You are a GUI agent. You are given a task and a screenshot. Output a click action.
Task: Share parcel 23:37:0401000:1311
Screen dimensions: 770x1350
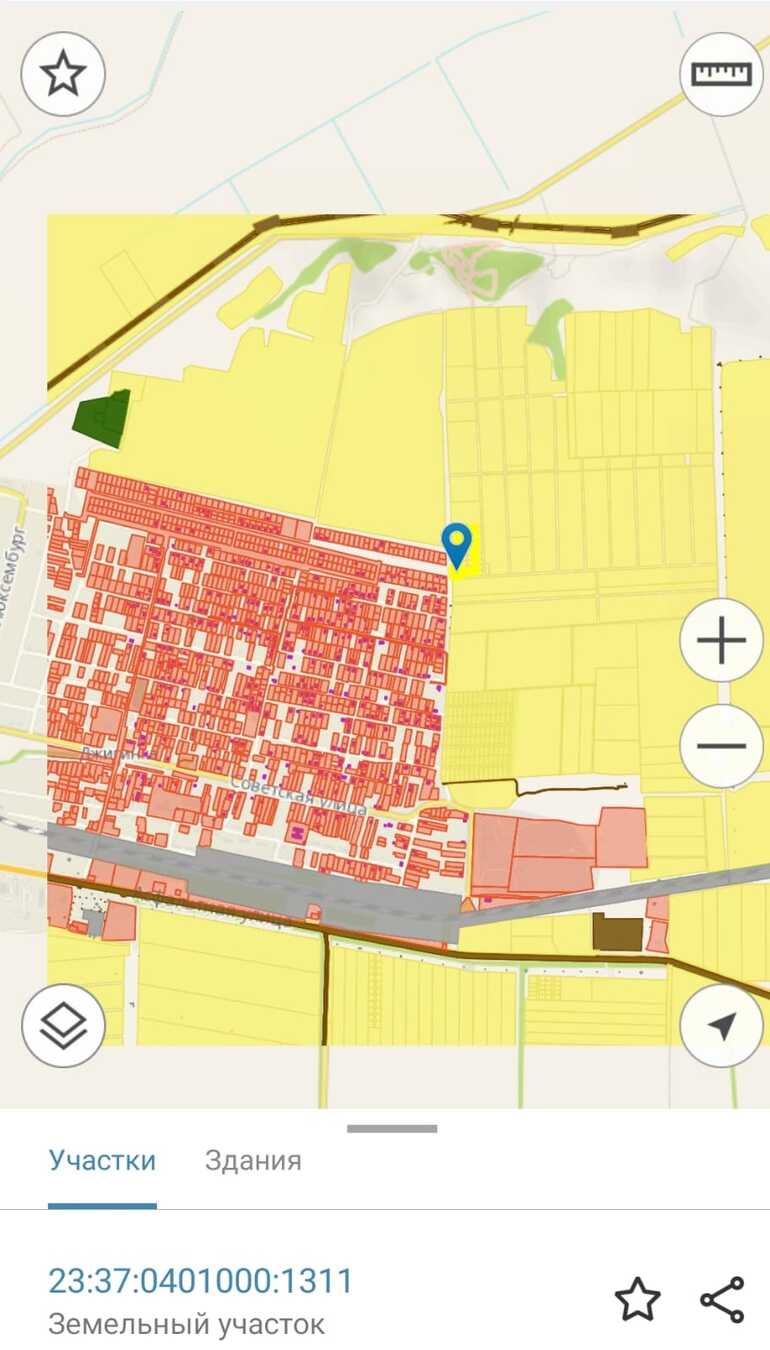click(x=722, y=1299)
